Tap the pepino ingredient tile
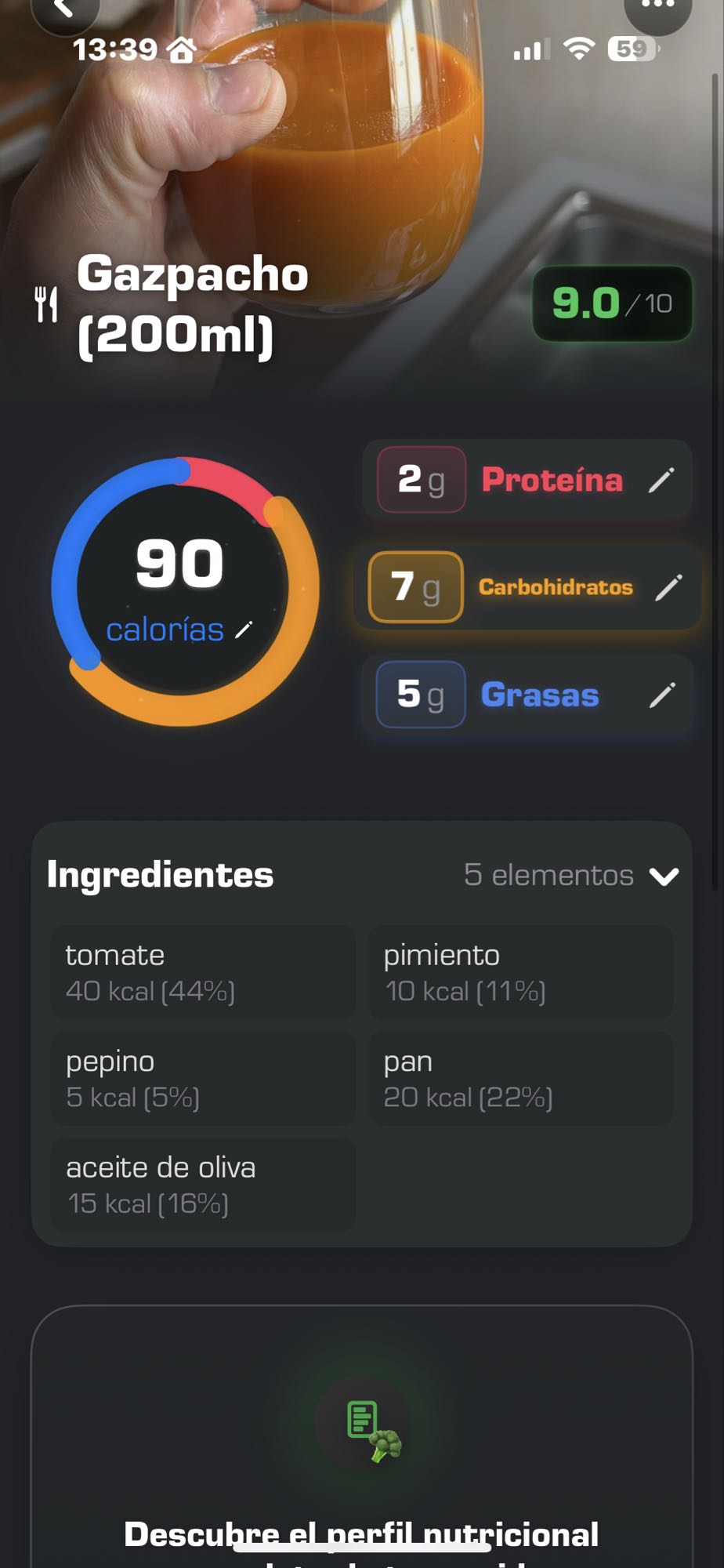This screenshot has height=1568, width=724. 202,1078
